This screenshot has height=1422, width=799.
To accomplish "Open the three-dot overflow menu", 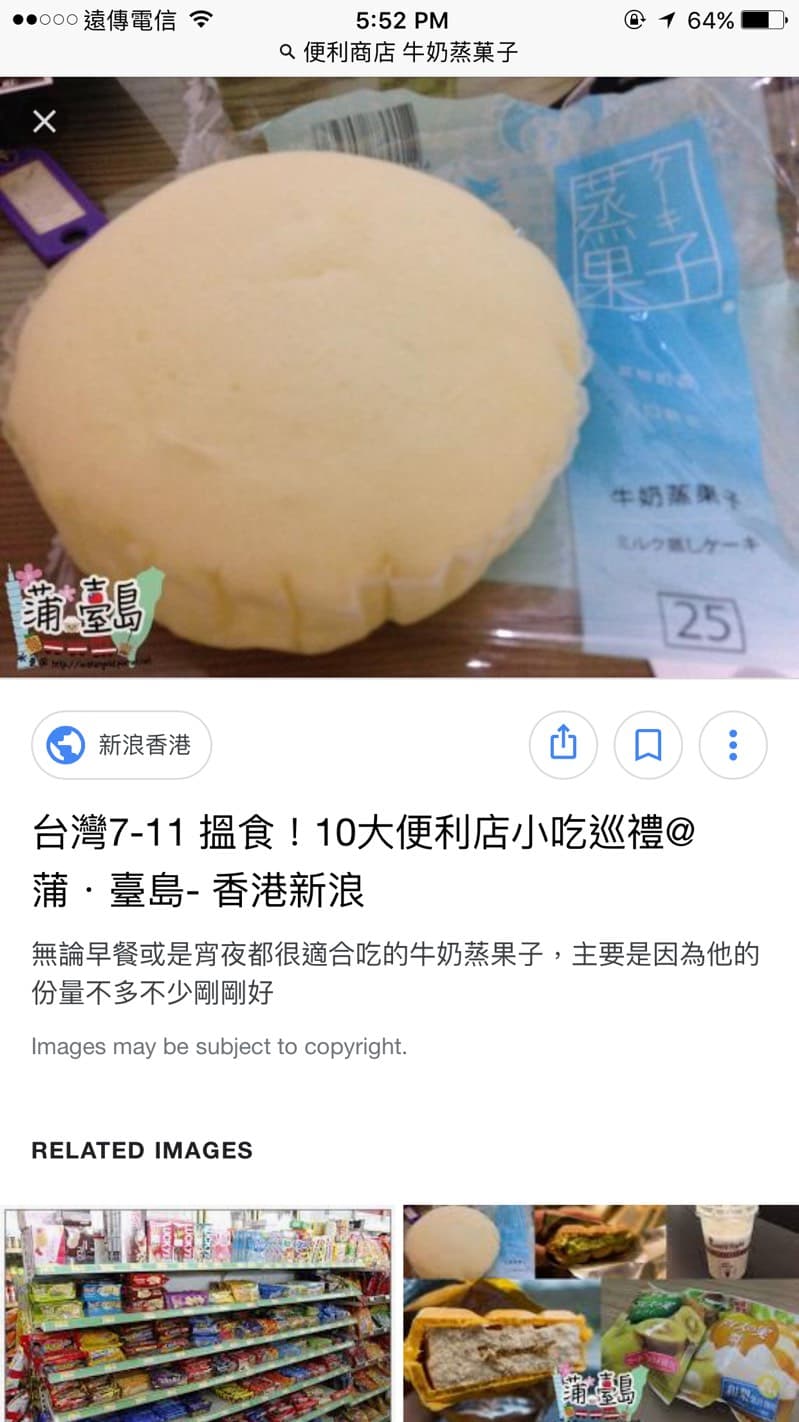I will pos(733,745).
